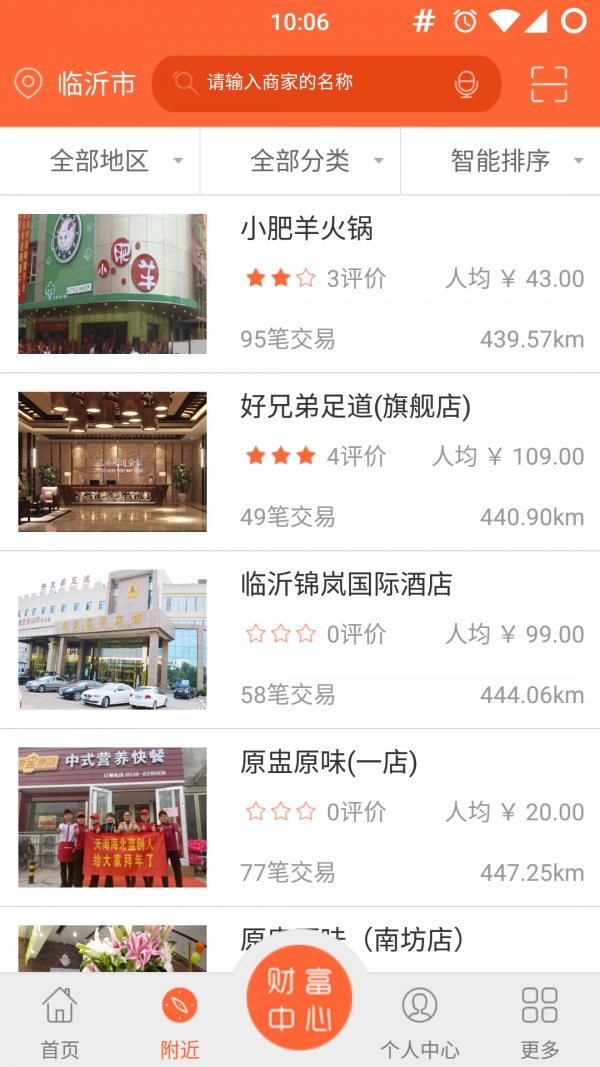Expand the 全部地区 area filter

[100, 161]
